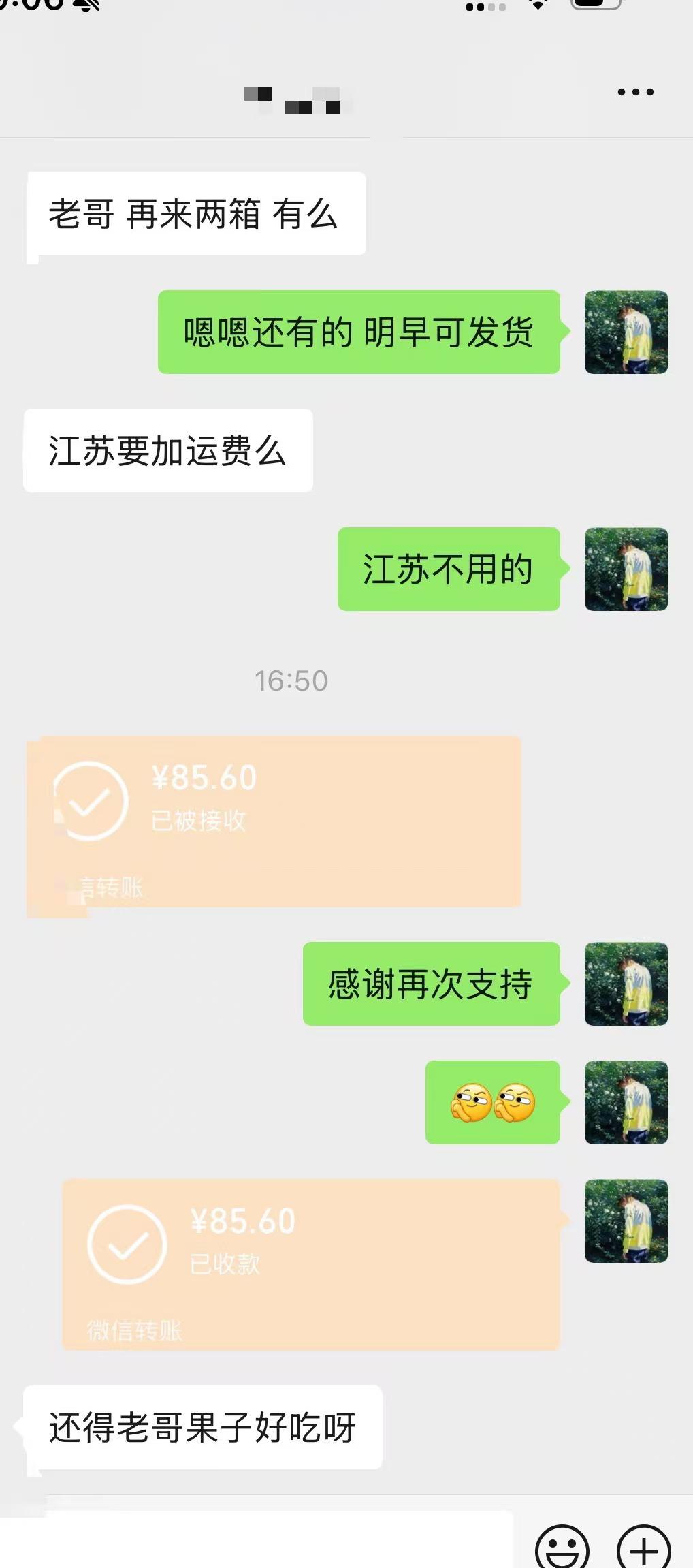
Task: Open the emoji sticker panel
Action: [562, 1548]
